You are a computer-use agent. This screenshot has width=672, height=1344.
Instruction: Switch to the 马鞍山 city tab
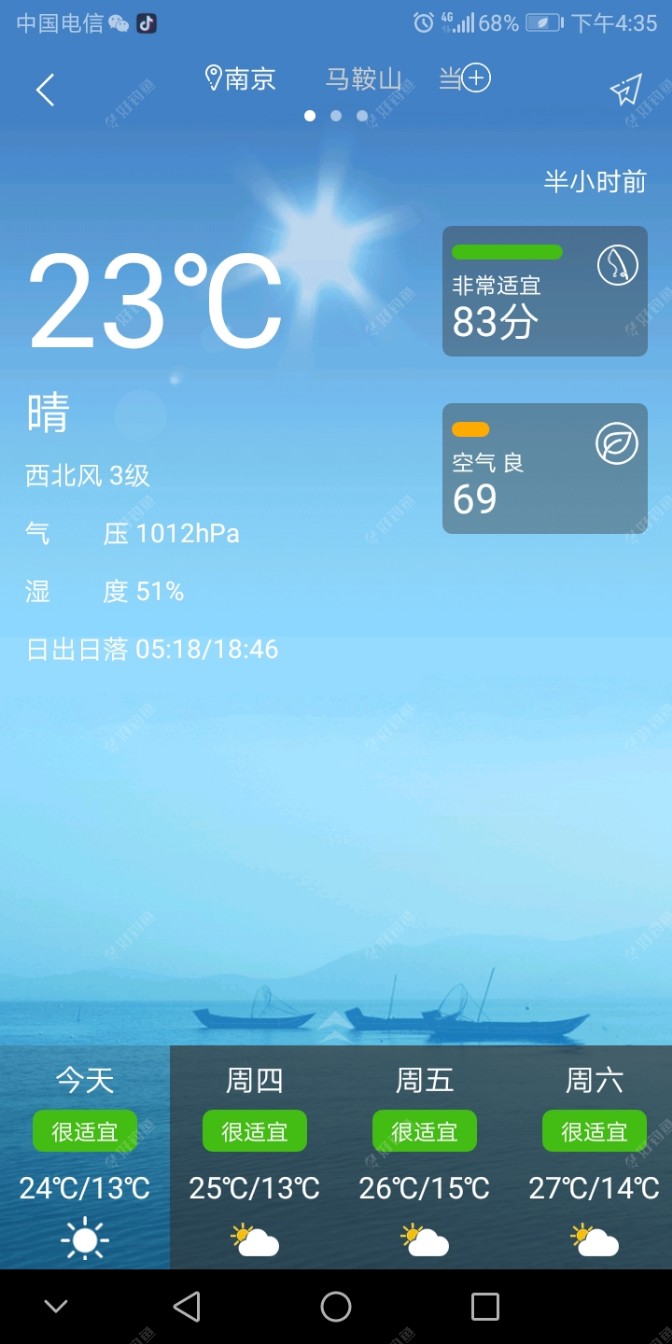point(363,79)
